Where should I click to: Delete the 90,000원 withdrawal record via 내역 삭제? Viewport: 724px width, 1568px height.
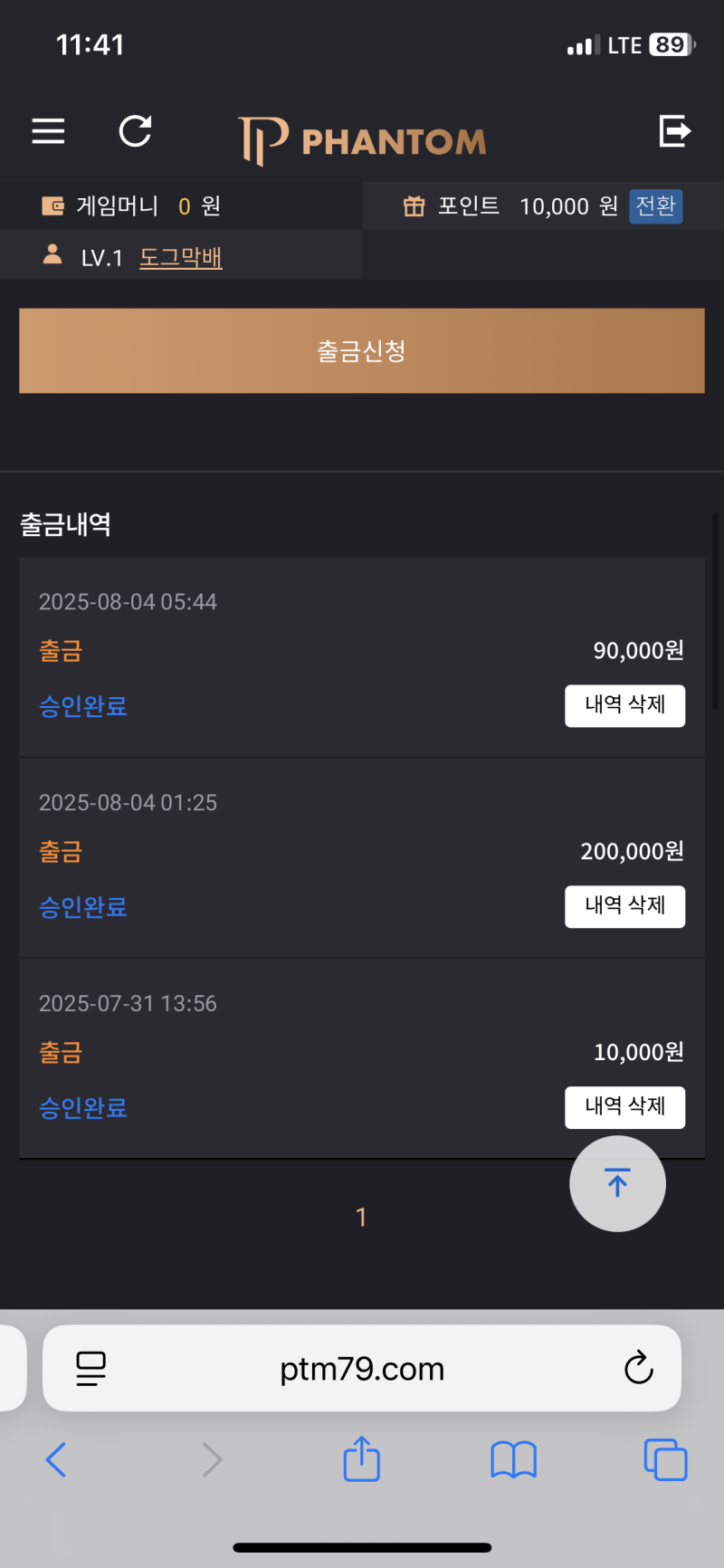point(624,705)
